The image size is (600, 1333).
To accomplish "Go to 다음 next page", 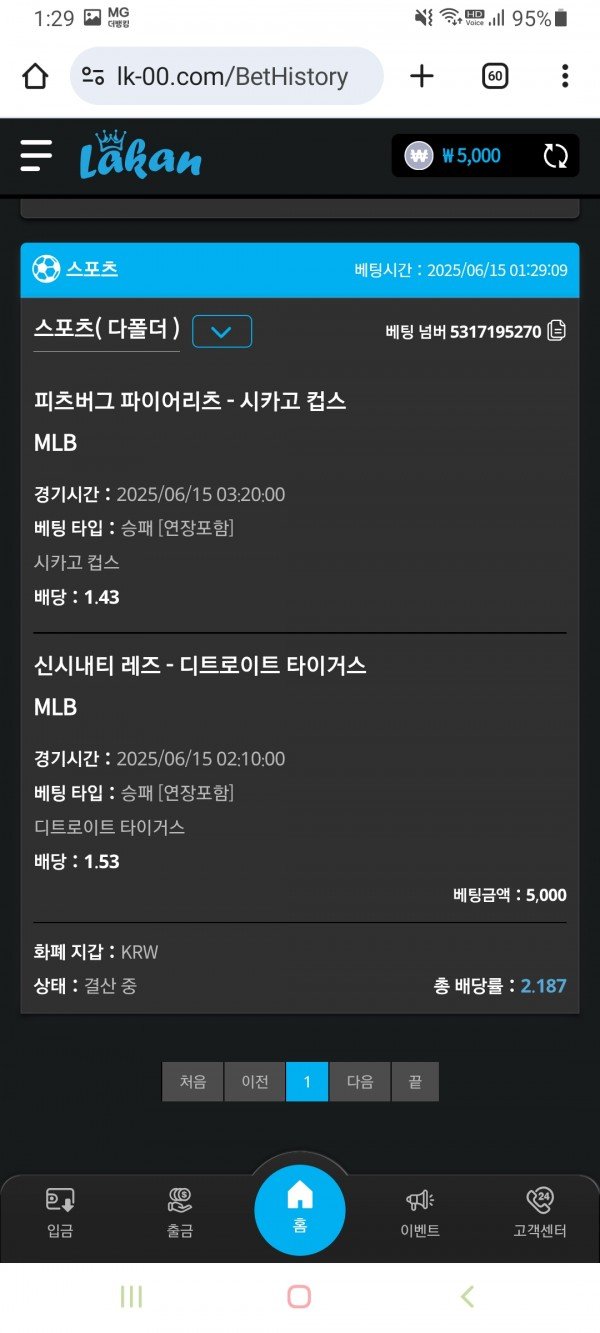I will [x=360, y=1082].
